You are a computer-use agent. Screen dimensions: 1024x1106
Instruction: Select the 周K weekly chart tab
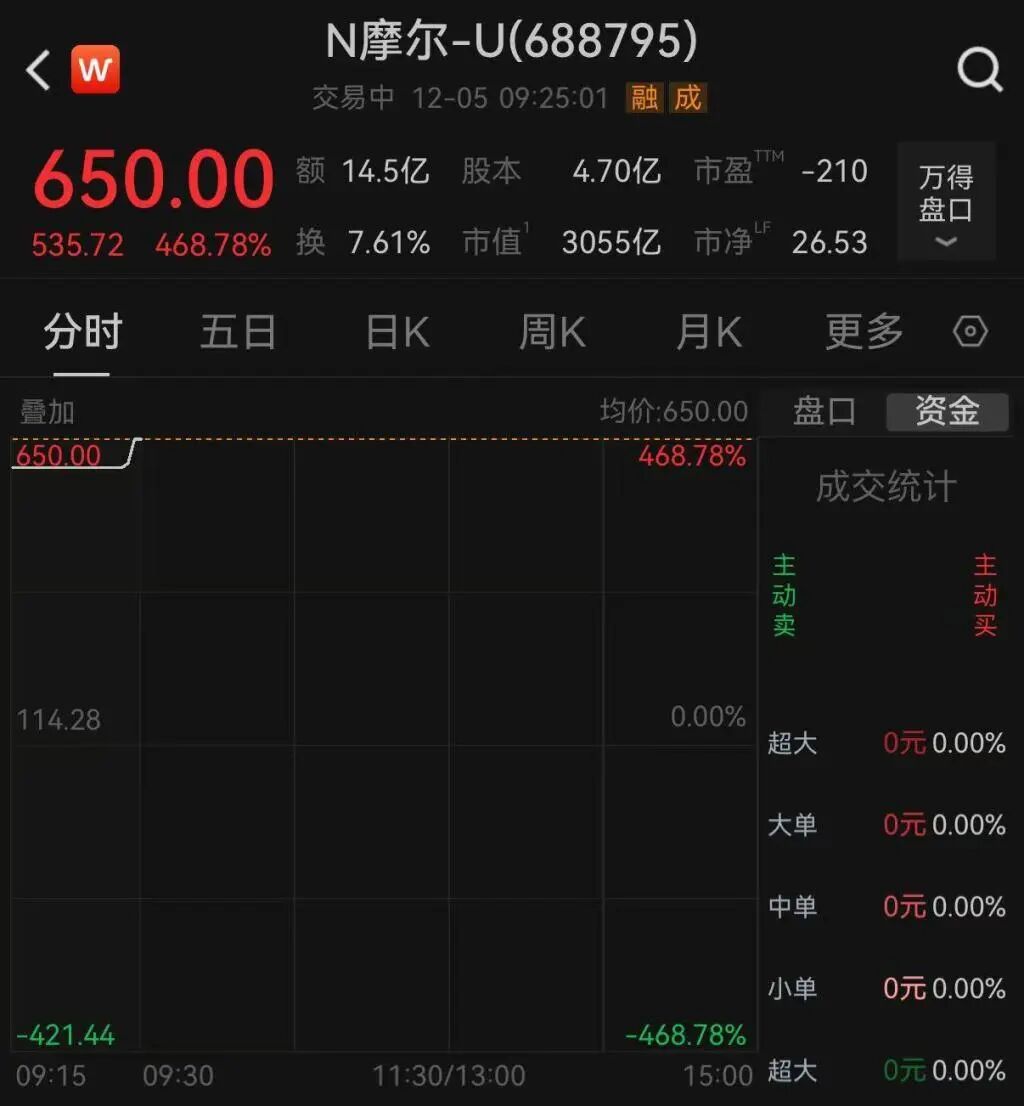pyautogui.click(x=551, y=331)
